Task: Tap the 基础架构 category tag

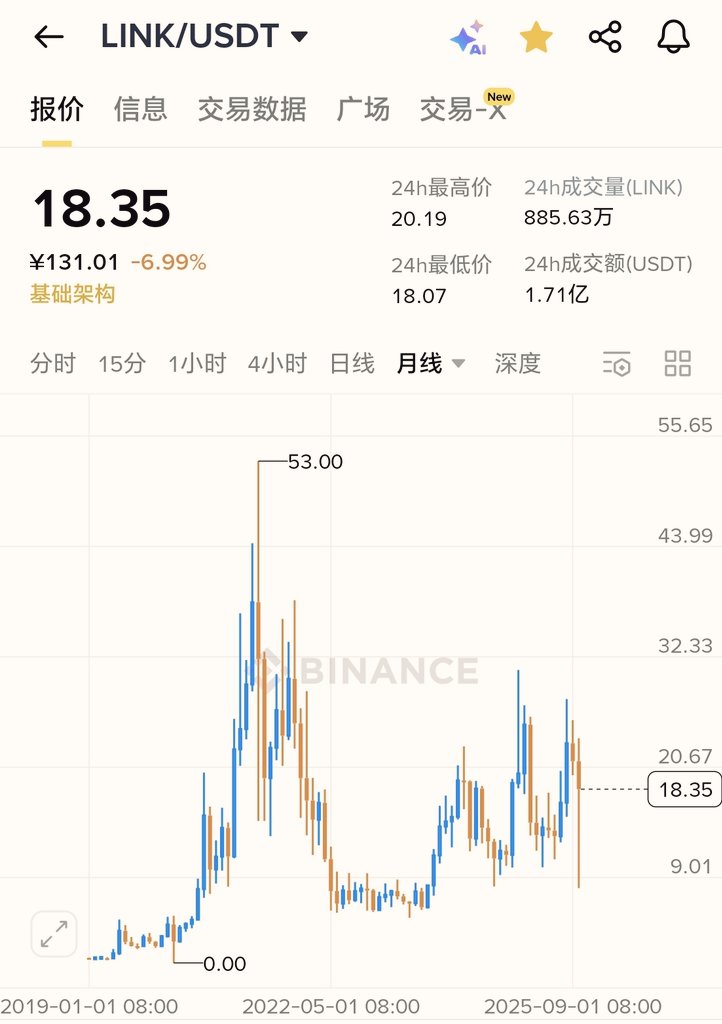Action: coord(72,294)
